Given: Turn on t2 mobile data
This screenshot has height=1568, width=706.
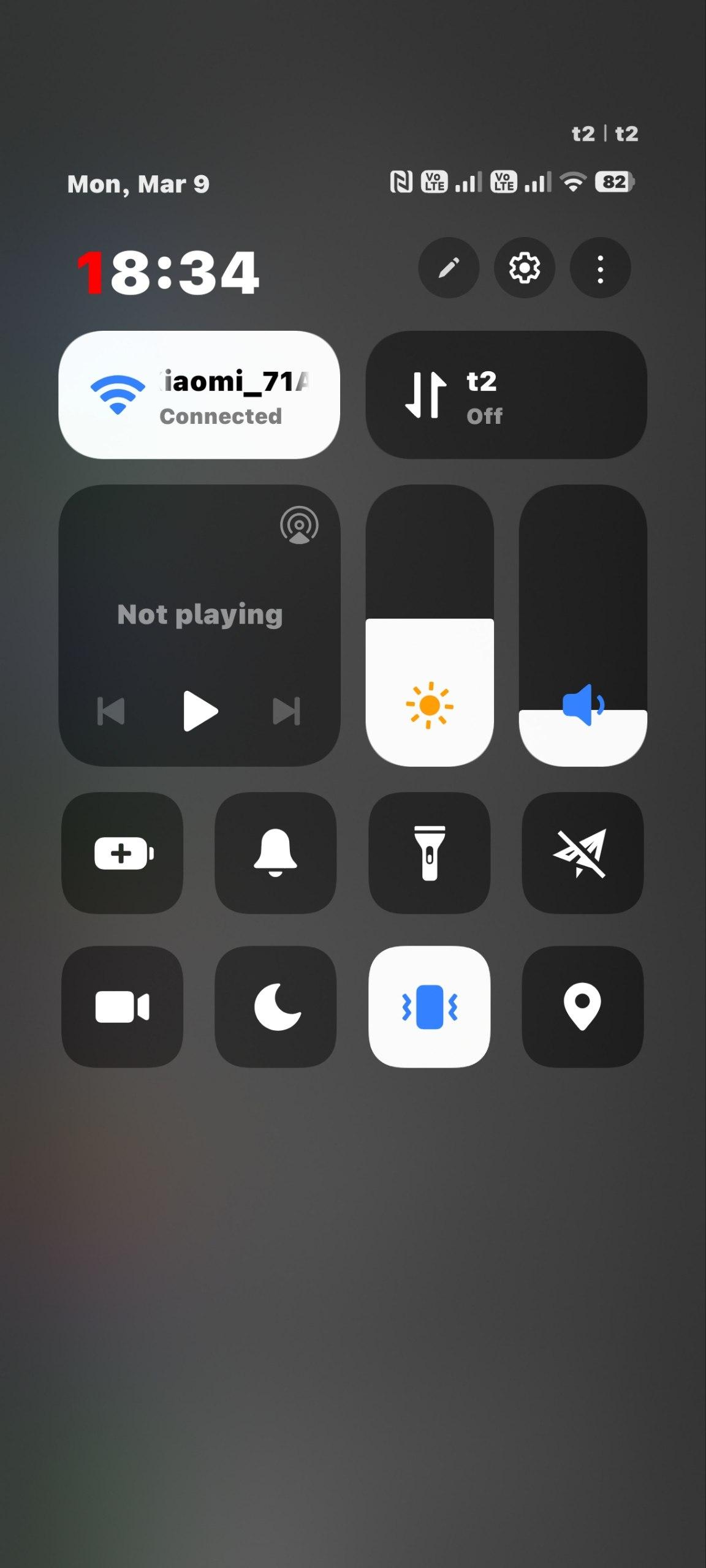Looking at the screenshot, I should coord(506,395).
